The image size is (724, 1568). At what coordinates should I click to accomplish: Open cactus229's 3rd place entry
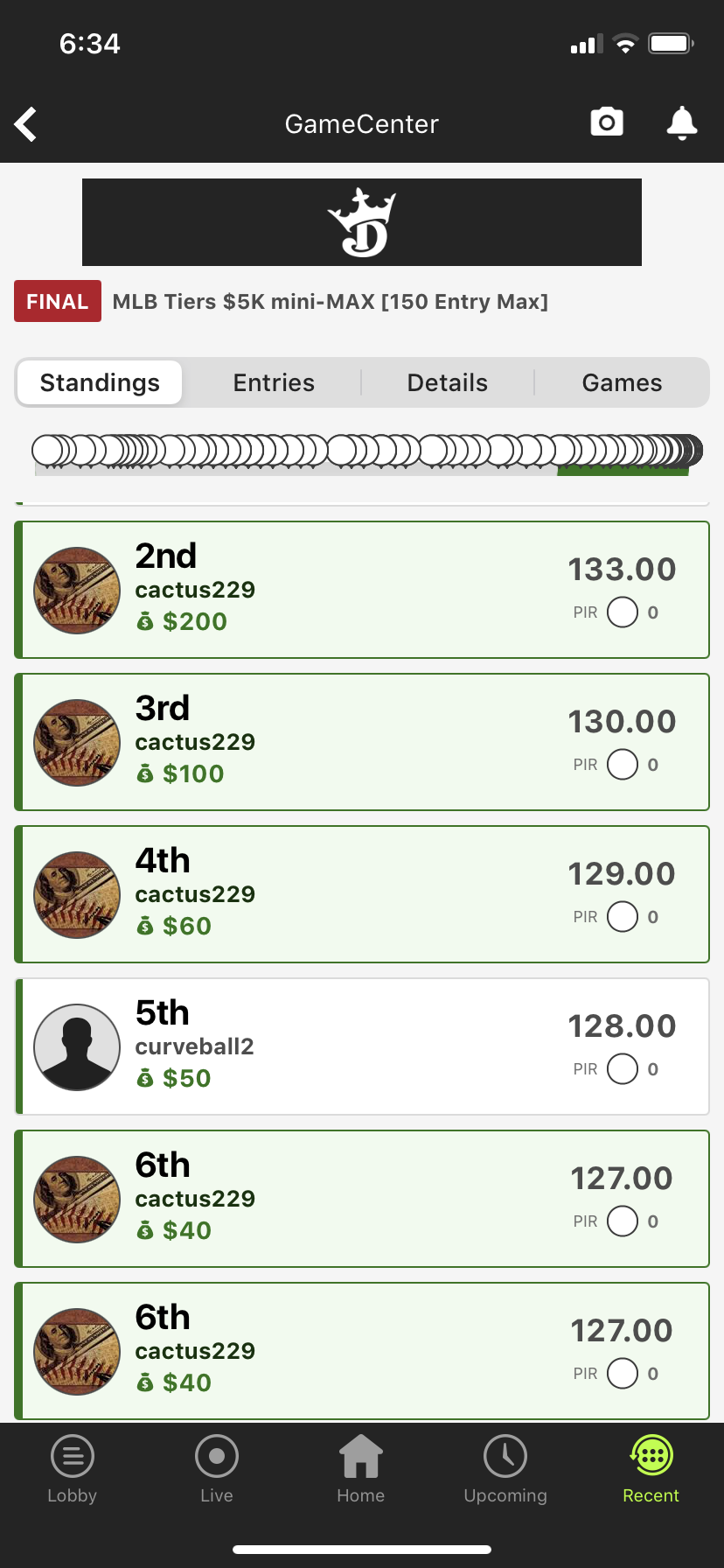point(362,742)
